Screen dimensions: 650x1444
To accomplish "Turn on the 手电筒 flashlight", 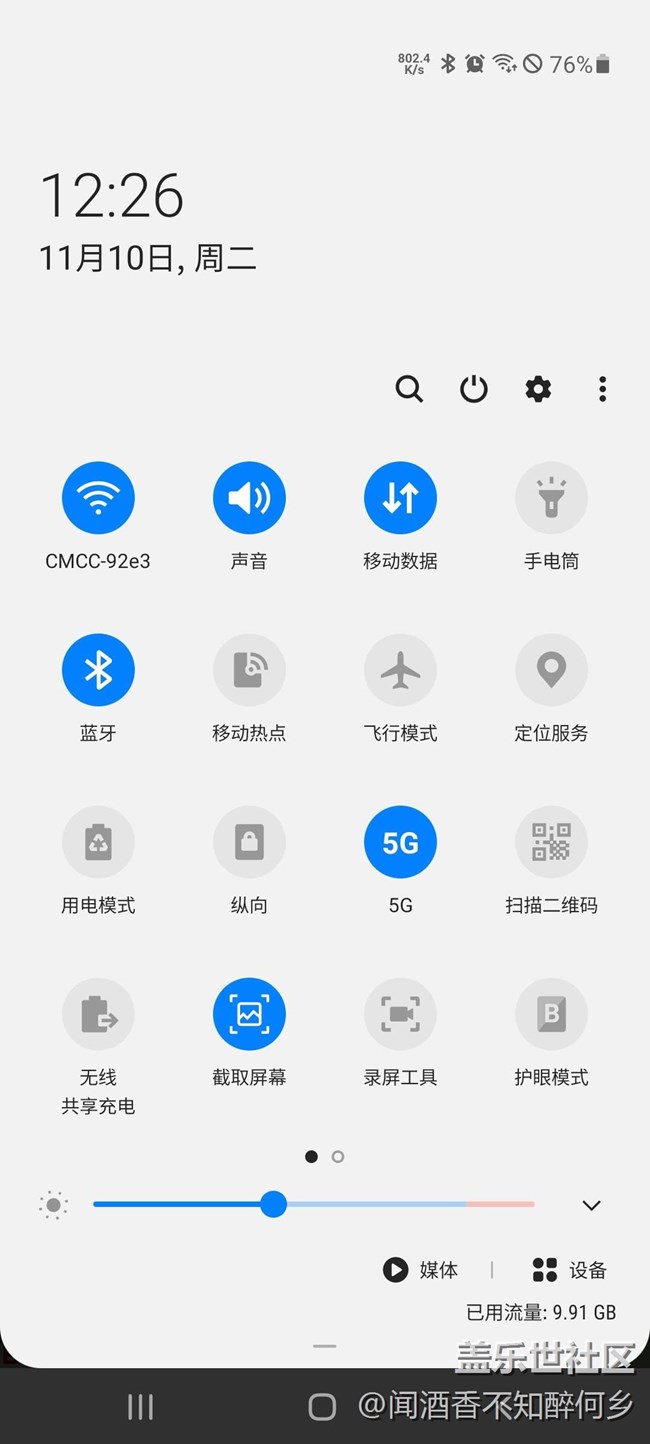I will click(x=551, y=498).
